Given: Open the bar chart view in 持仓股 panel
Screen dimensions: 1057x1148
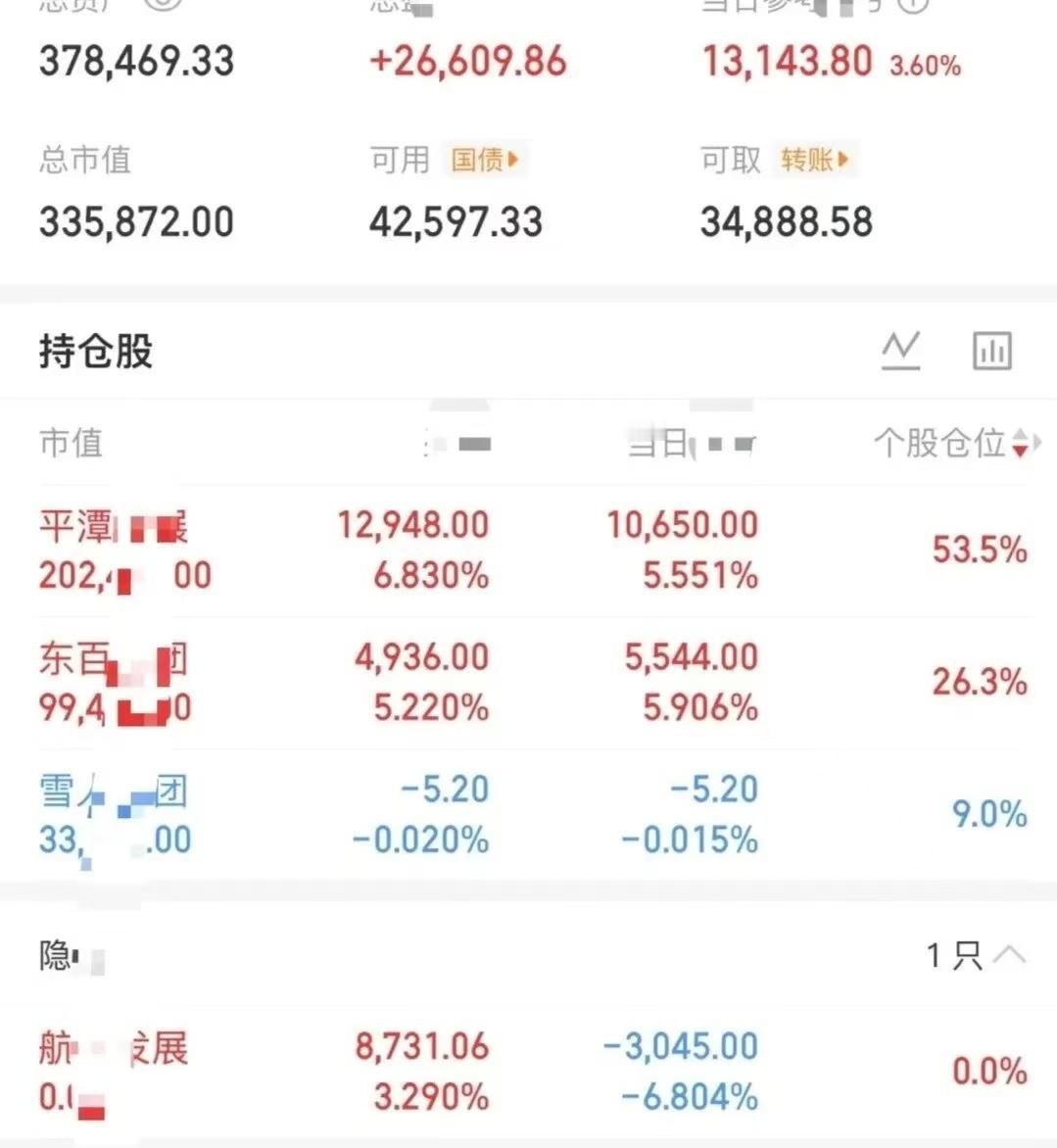Looking at the screenshot, I should (x=991, y=350).
